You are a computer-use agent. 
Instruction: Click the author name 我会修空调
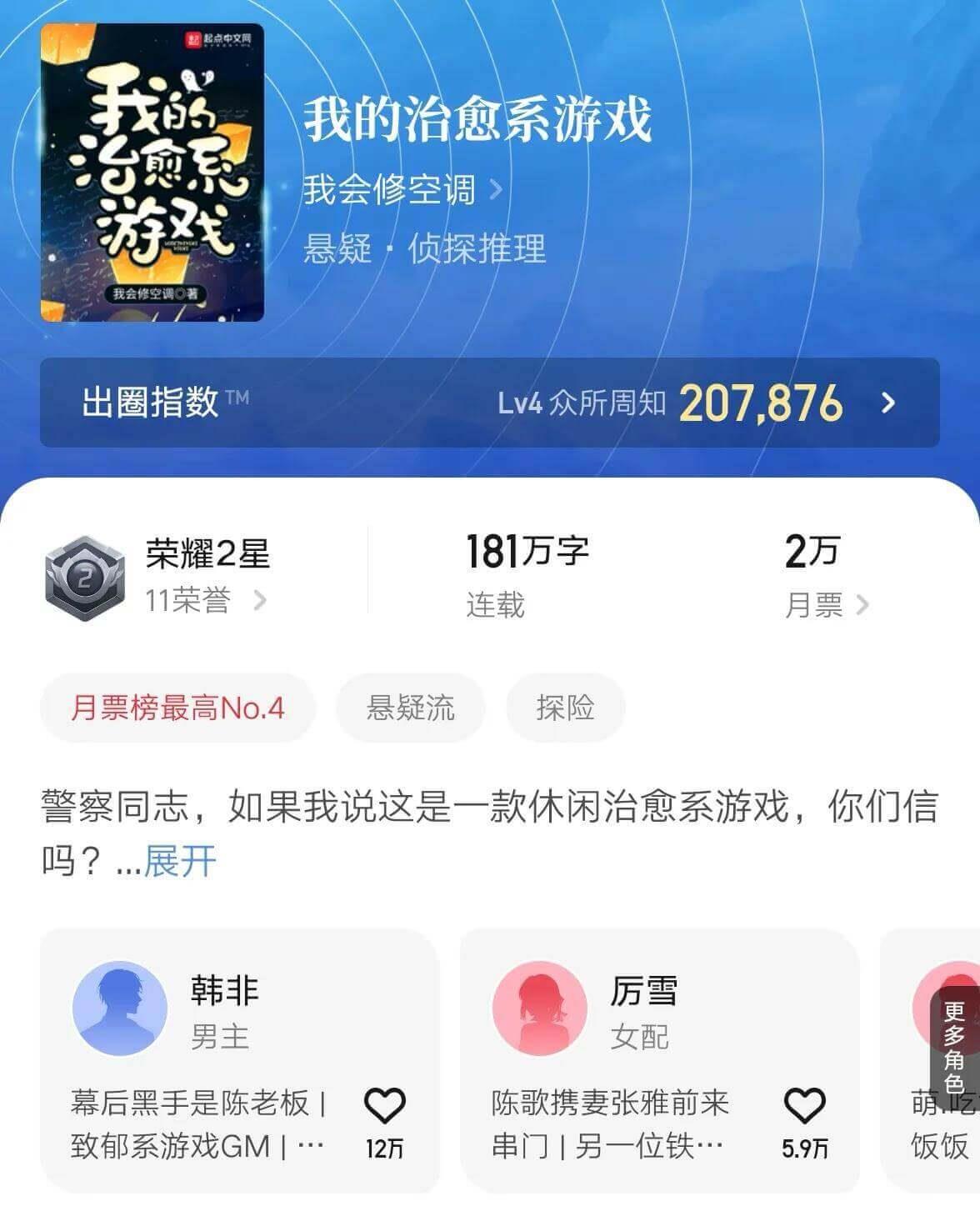(389, 190)
